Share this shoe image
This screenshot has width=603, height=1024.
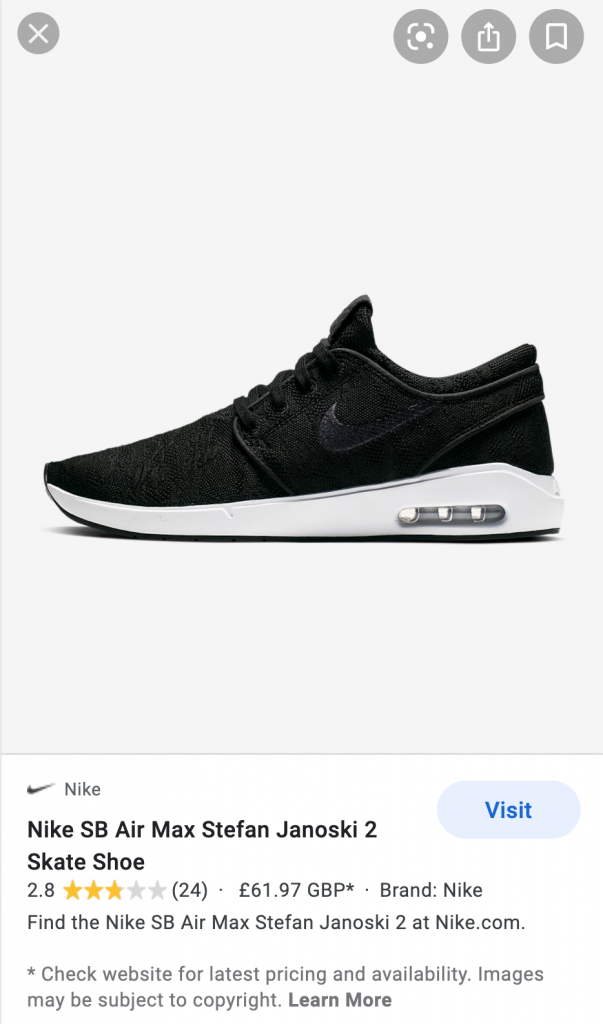(489, 37)
